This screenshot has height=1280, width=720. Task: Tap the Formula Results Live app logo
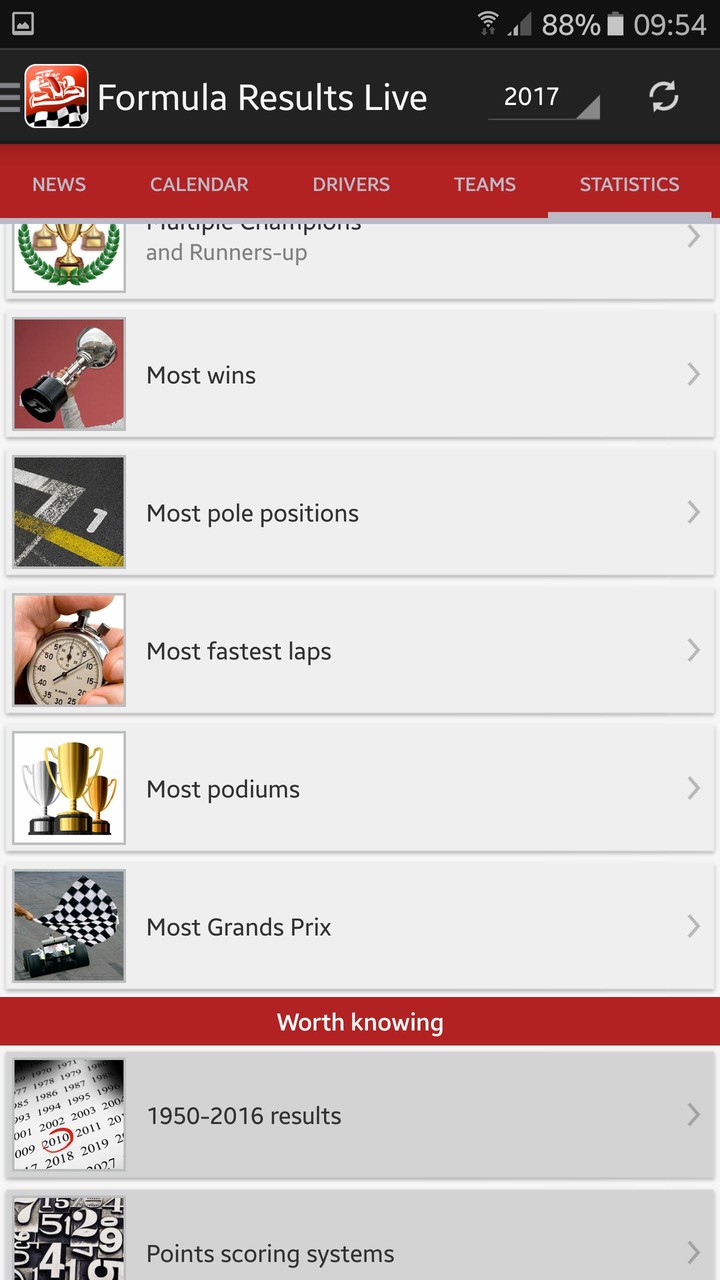click(x=55, y=96)
